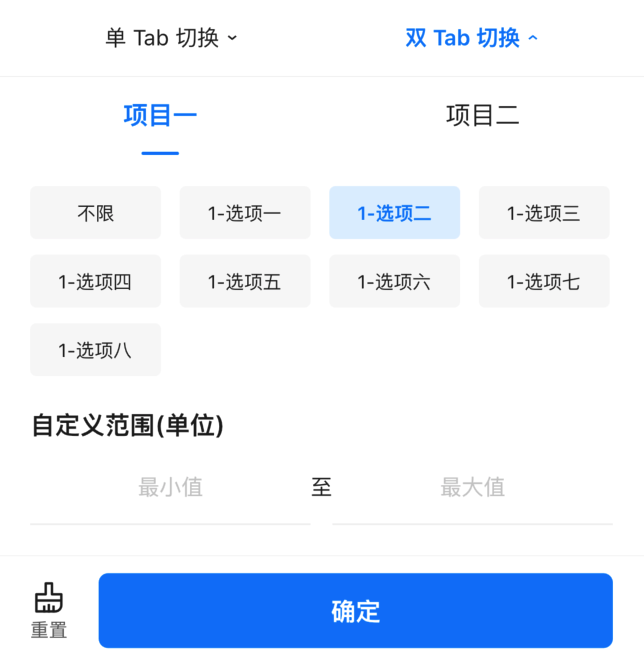Focus the 最大值 input field
Screen dimensions: 644x664
pos(472,488)
